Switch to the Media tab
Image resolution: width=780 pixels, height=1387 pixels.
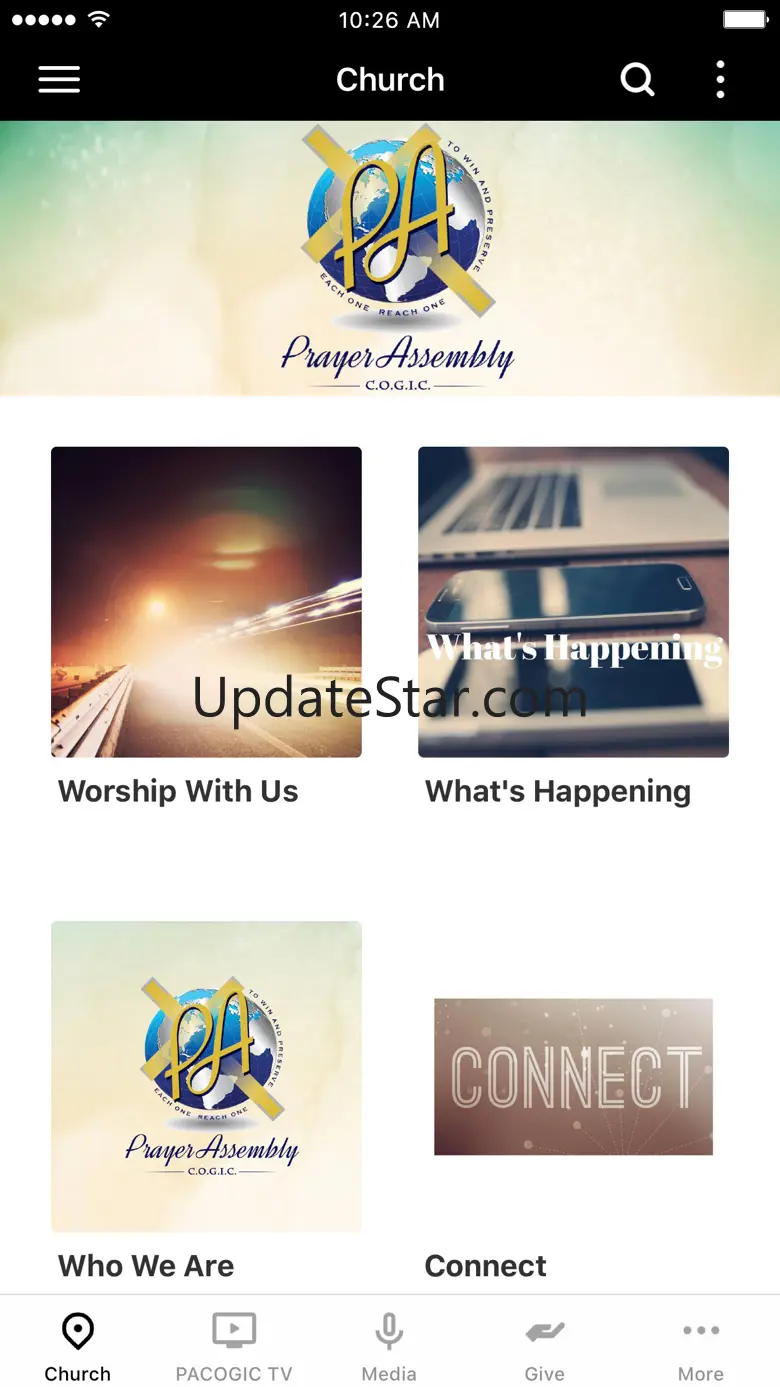389,1345
